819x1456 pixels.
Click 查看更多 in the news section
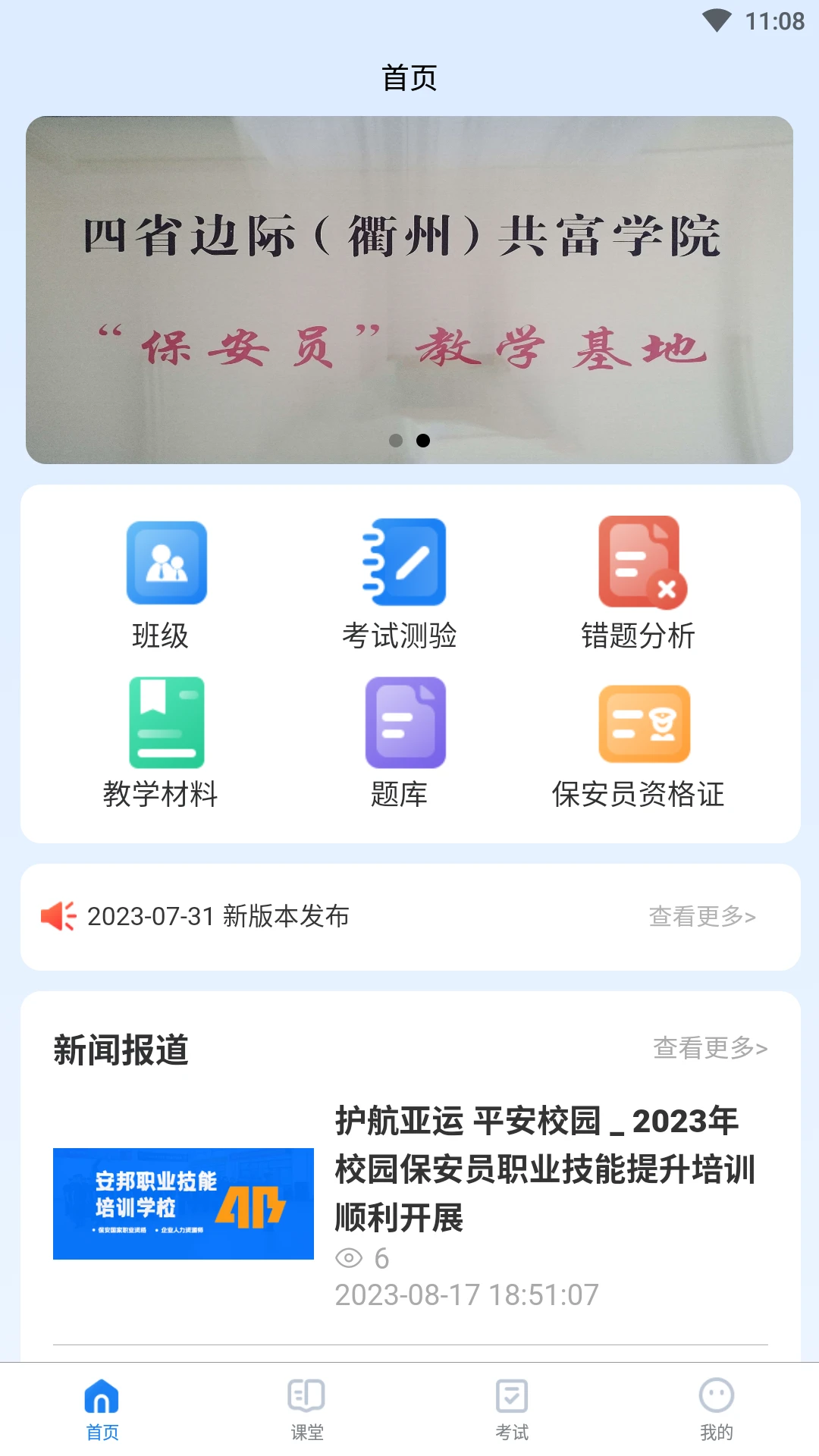click(711, 1049)
